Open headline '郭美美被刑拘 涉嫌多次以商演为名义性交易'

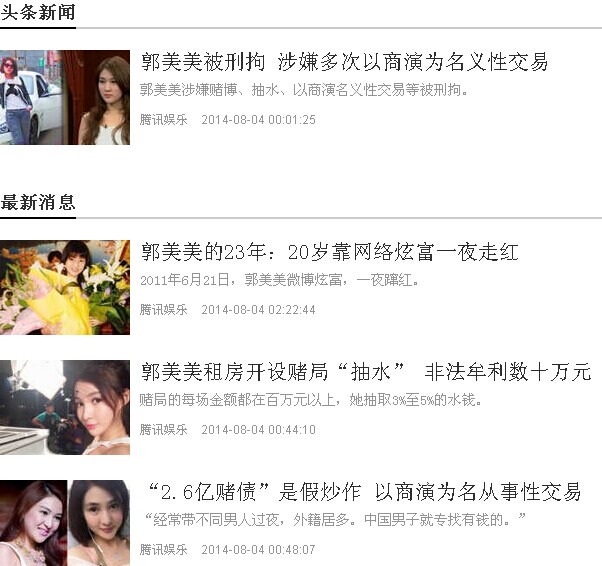[x=344, y=62]
